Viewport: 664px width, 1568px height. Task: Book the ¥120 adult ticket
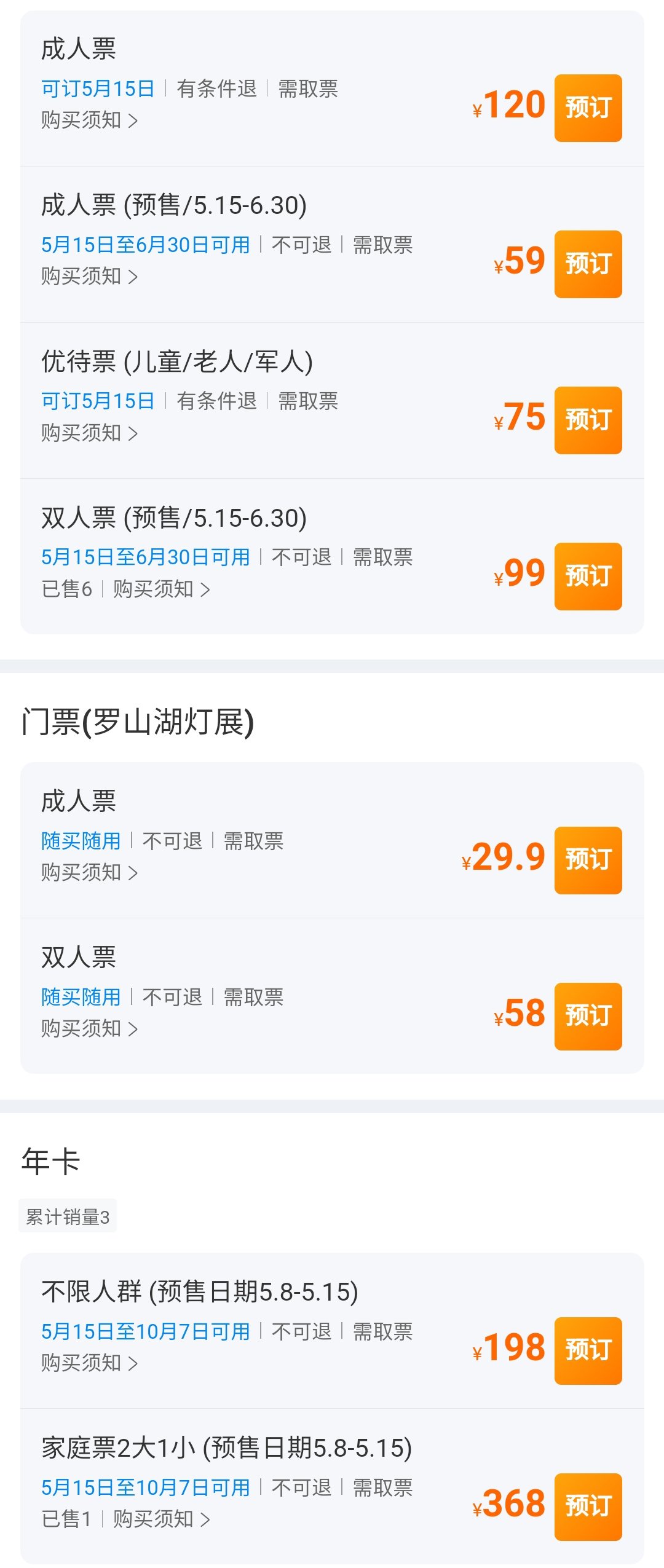[x=588, y=108]
